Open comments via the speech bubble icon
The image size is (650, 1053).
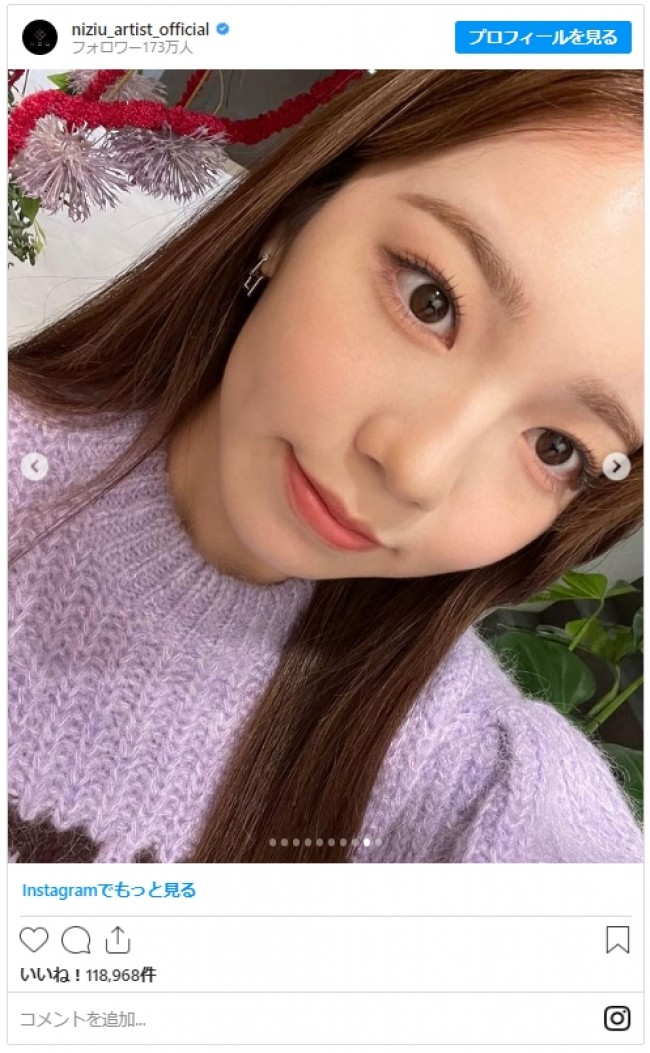pyautogui.click(x=76, y=940)
